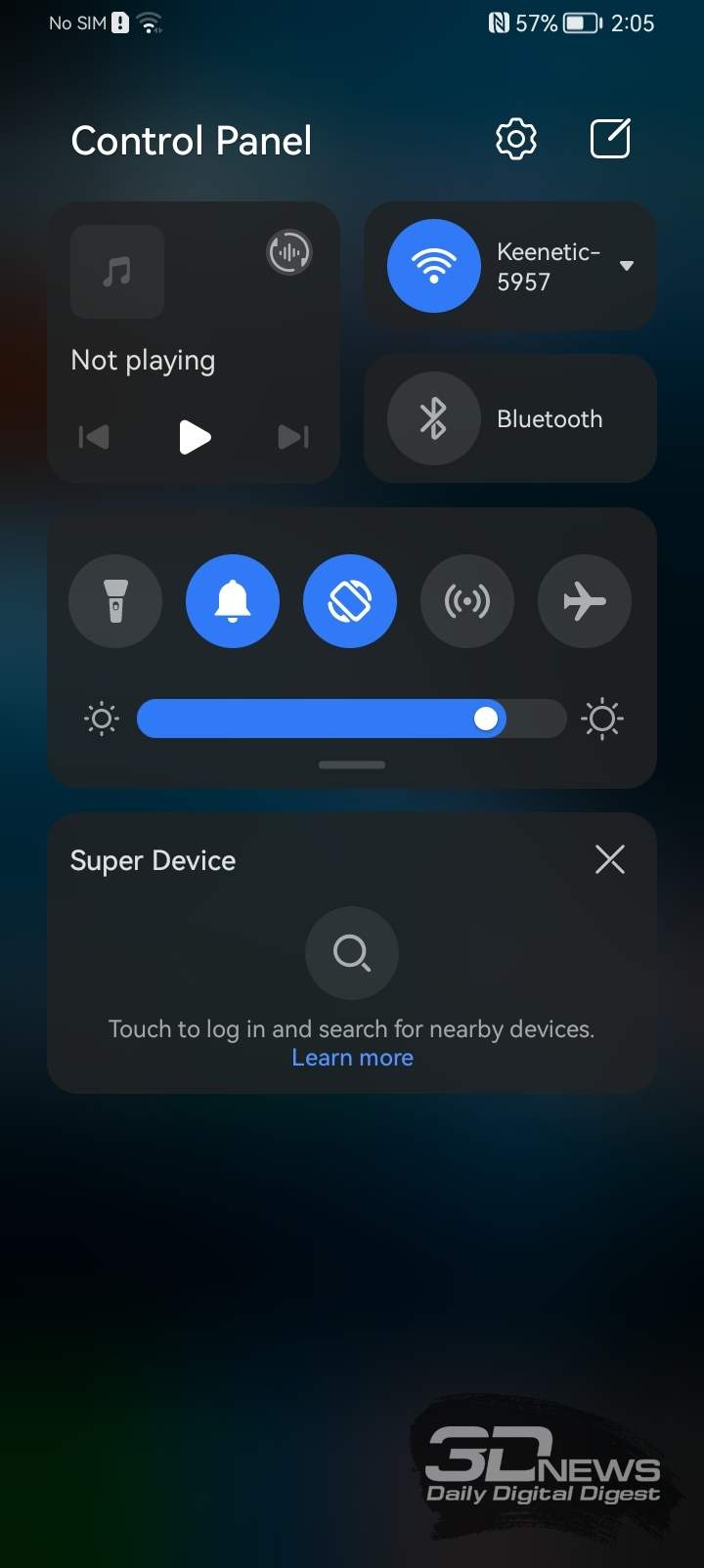Screen dimensions: 704x1568
Task: Expand the shortcuts panel handle
Action: [352, 764]
